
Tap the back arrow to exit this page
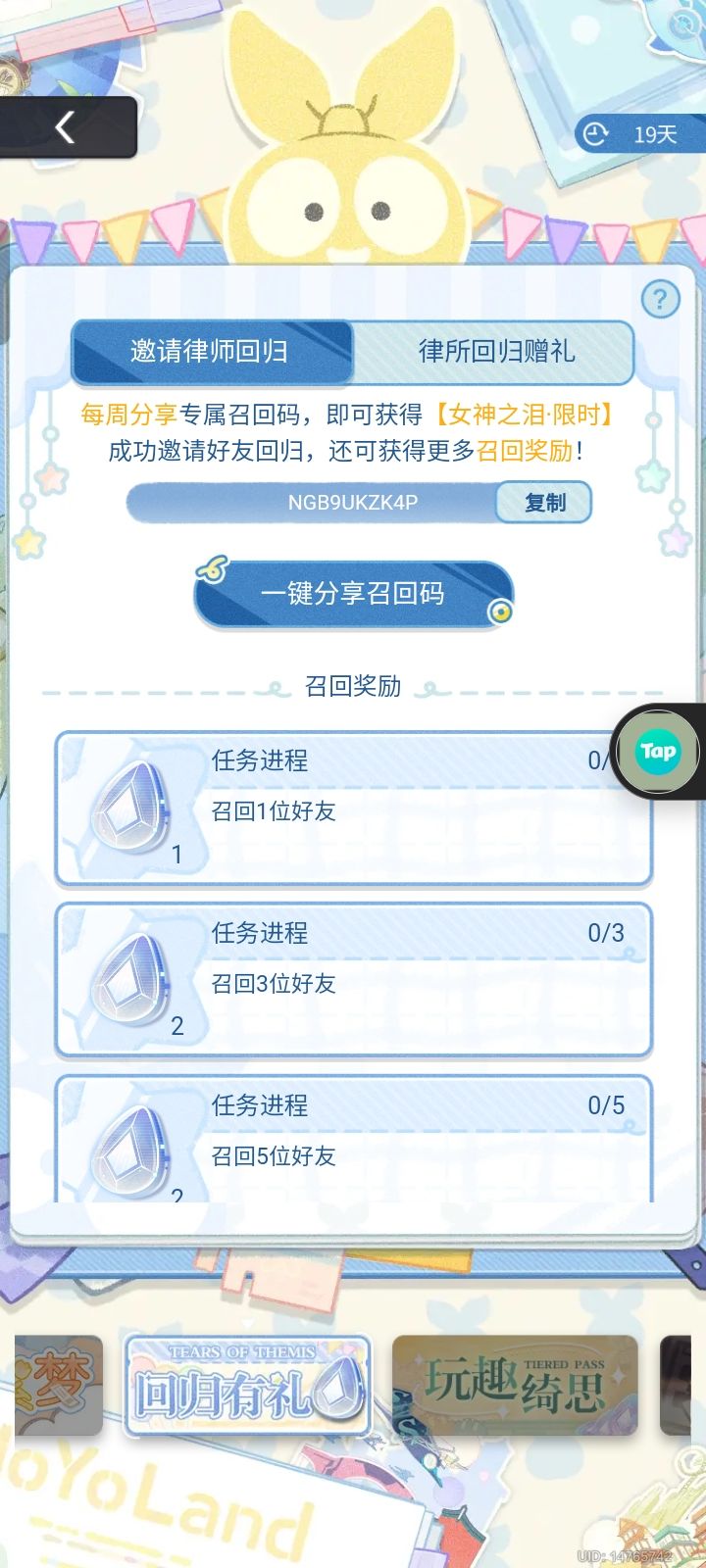(65, 127)
